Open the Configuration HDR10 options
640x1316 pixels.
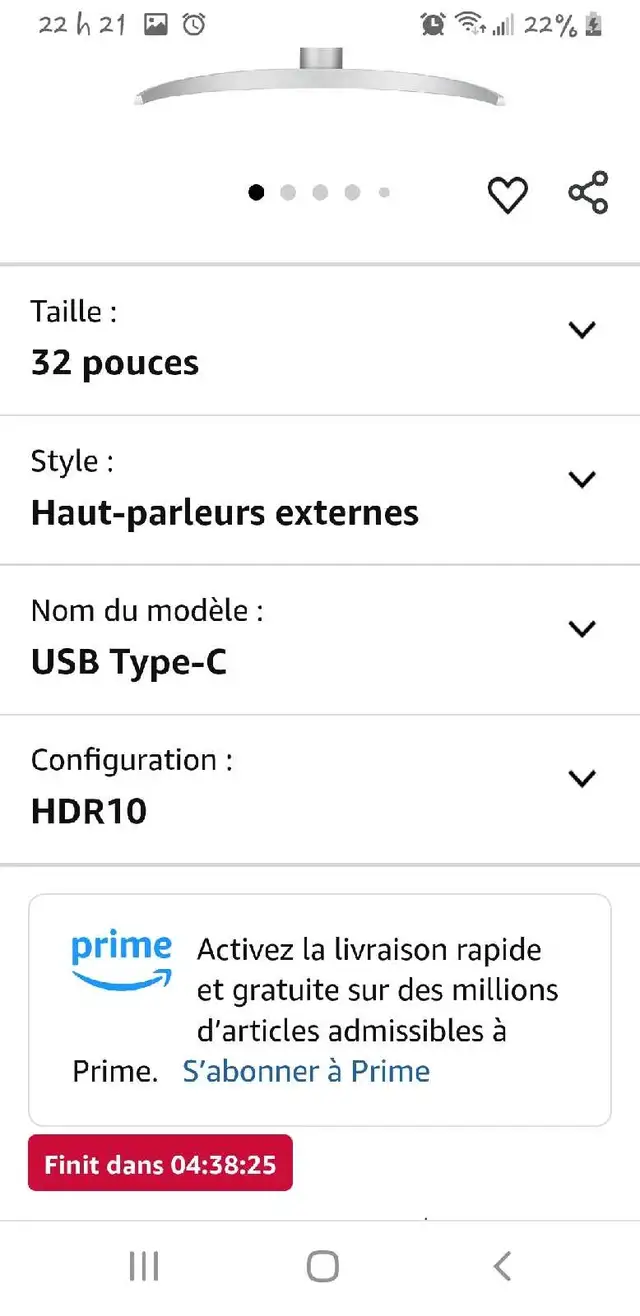point(320,789)
